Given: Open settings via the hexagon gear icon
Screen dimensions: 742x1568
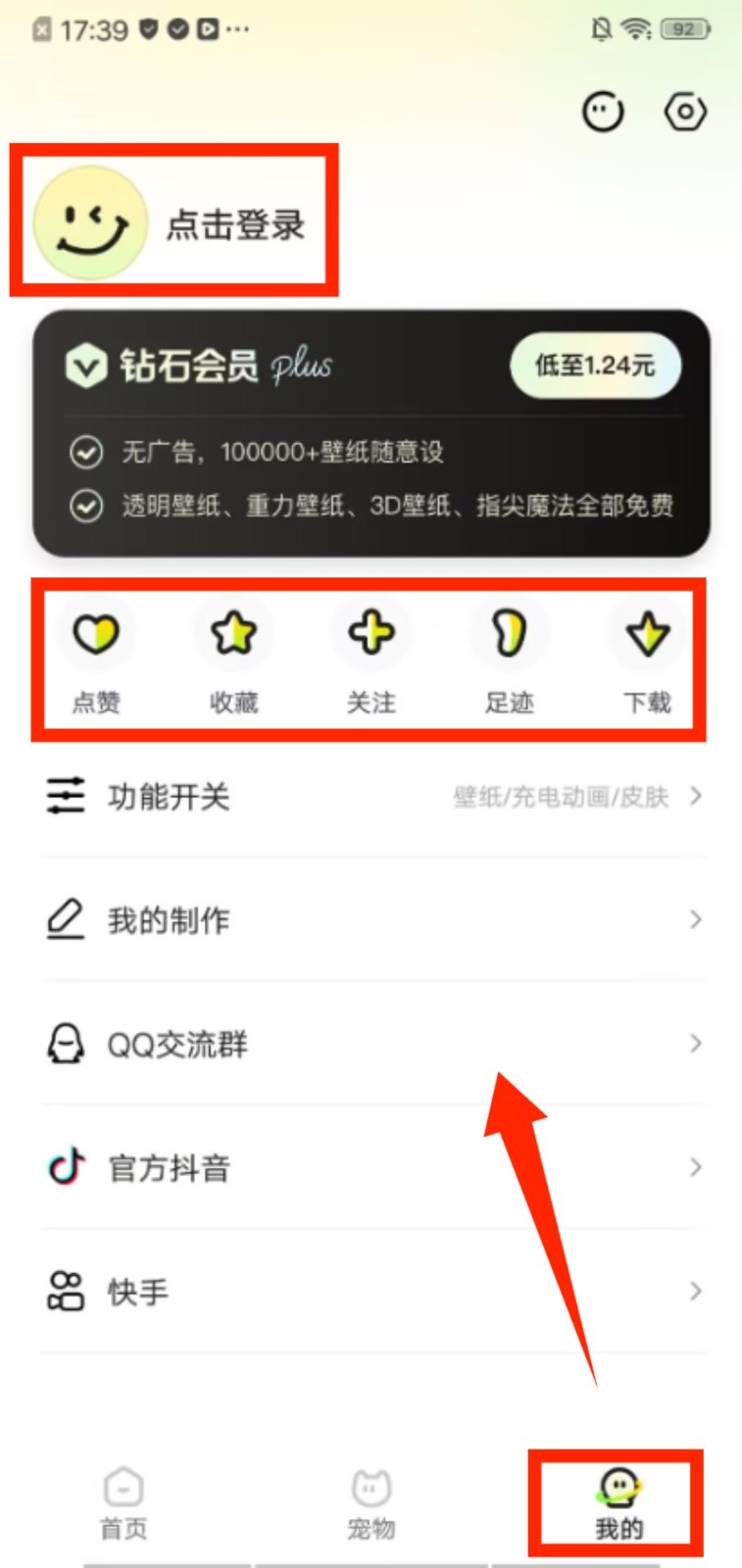Looking at the screenshot, I should pos(685,112).
